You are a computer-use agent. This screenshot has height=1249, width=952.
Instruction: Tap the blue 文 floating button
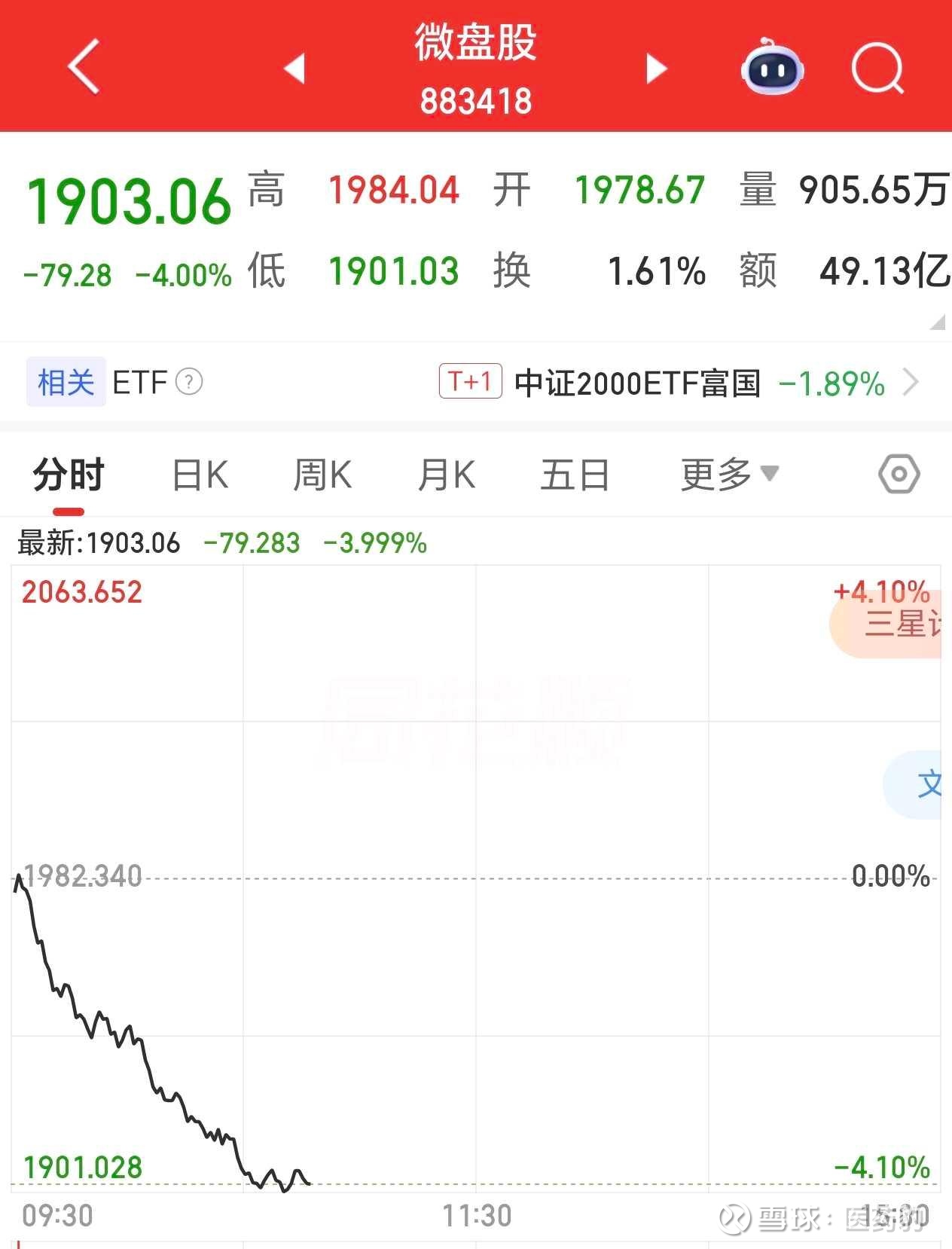click(x=913, y=784)
